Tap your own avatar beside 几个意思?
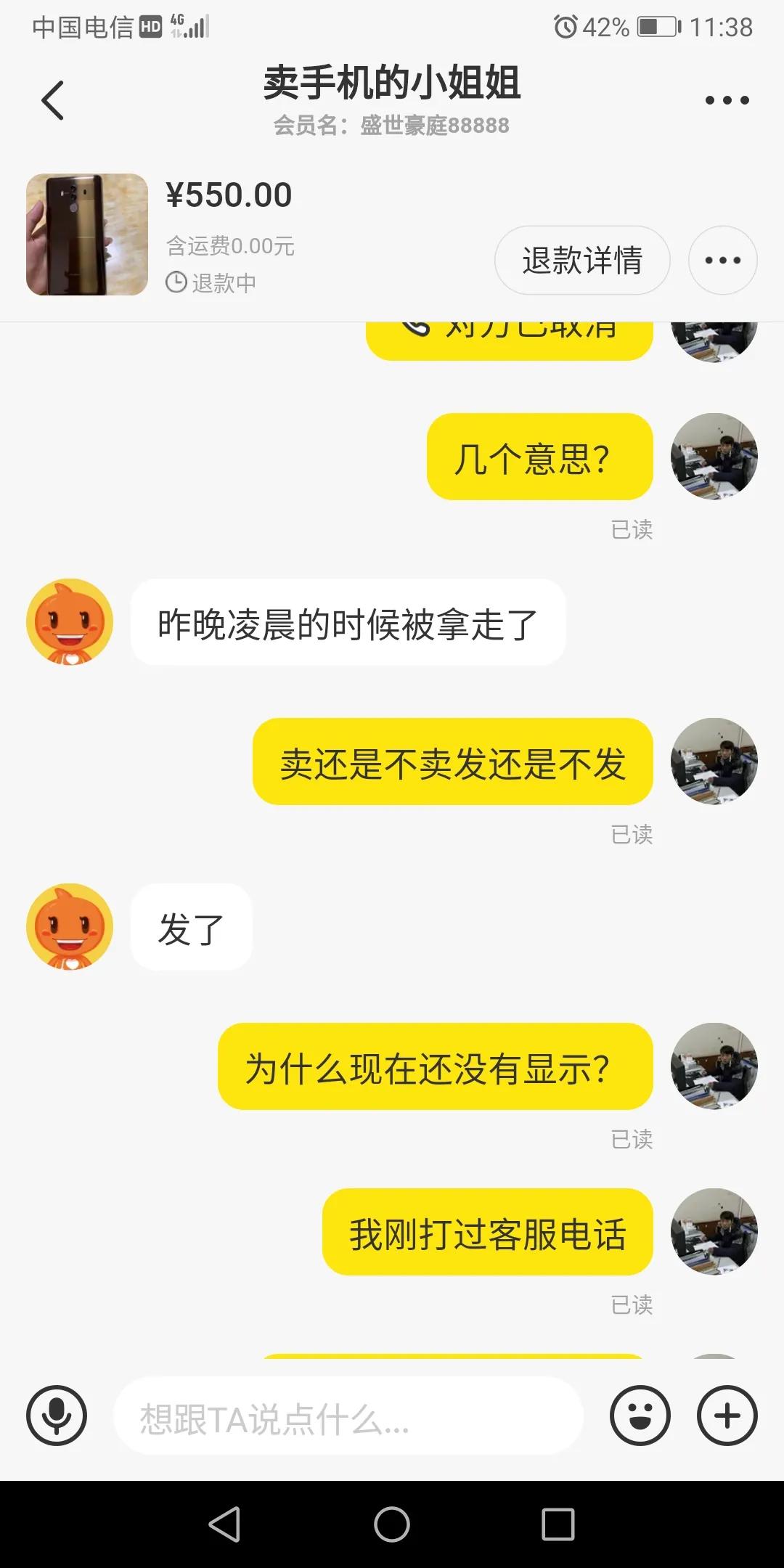784x1568 pixels. click(714, 456)
